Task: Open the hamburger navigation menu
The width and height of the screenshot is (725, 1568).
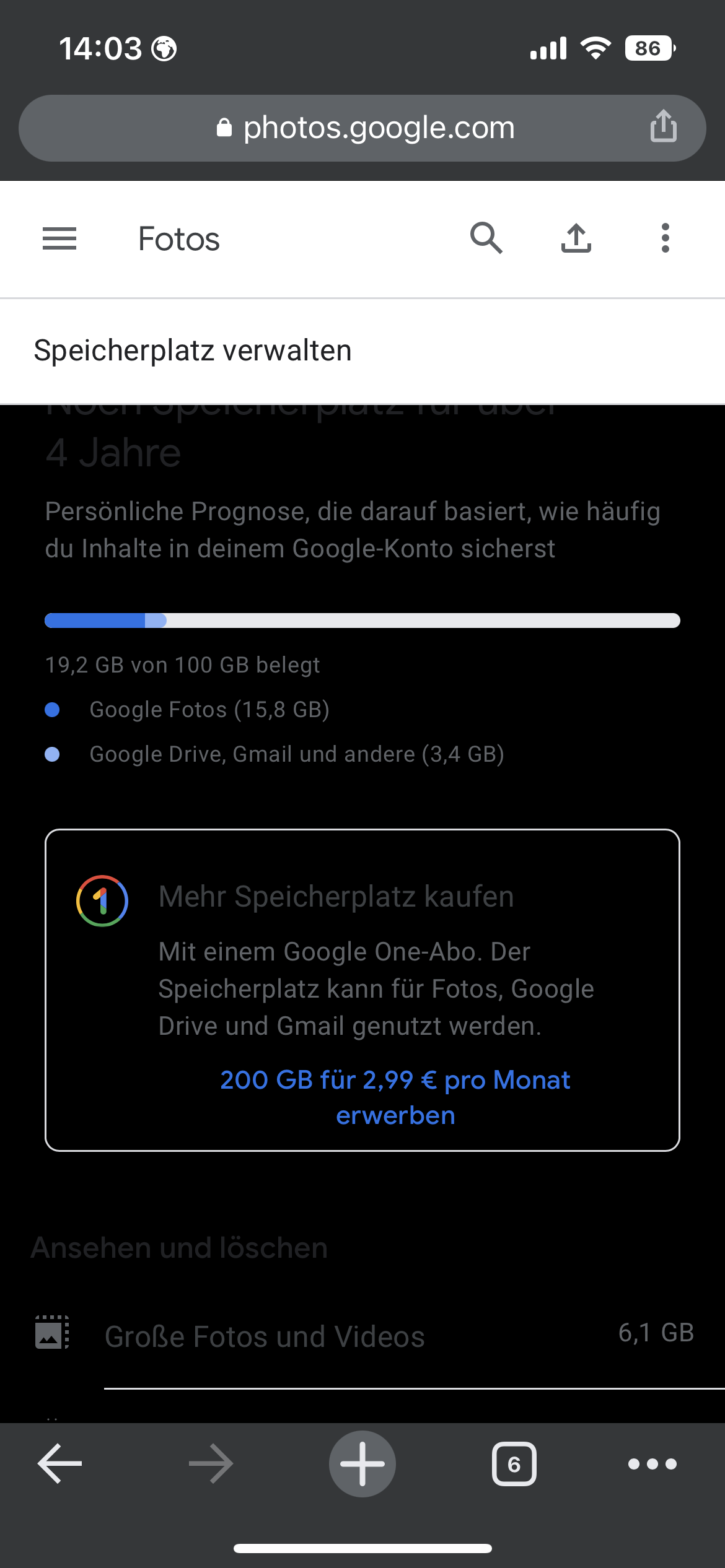Action: tap(59, 238)
